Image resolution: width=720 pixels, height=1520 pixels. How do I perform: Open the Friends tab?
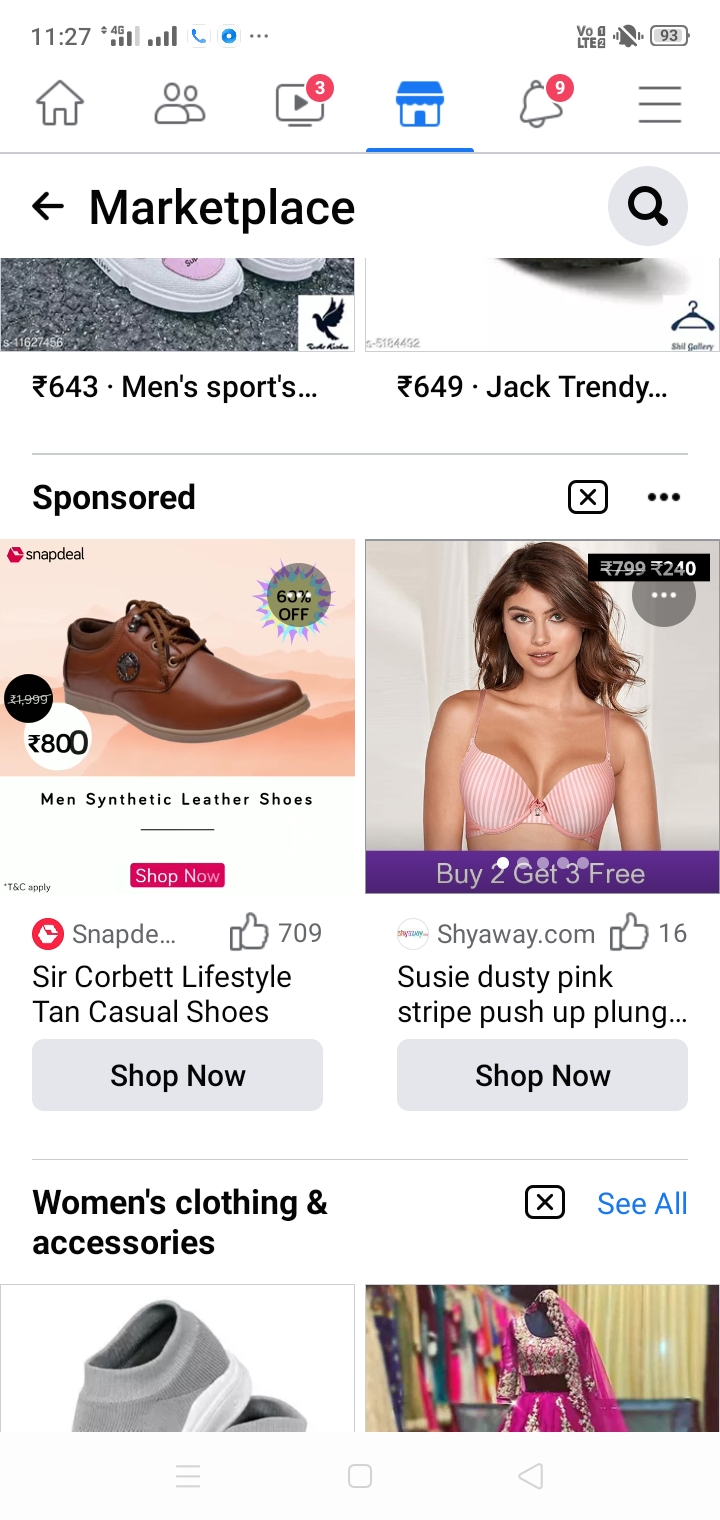(180, 104)
